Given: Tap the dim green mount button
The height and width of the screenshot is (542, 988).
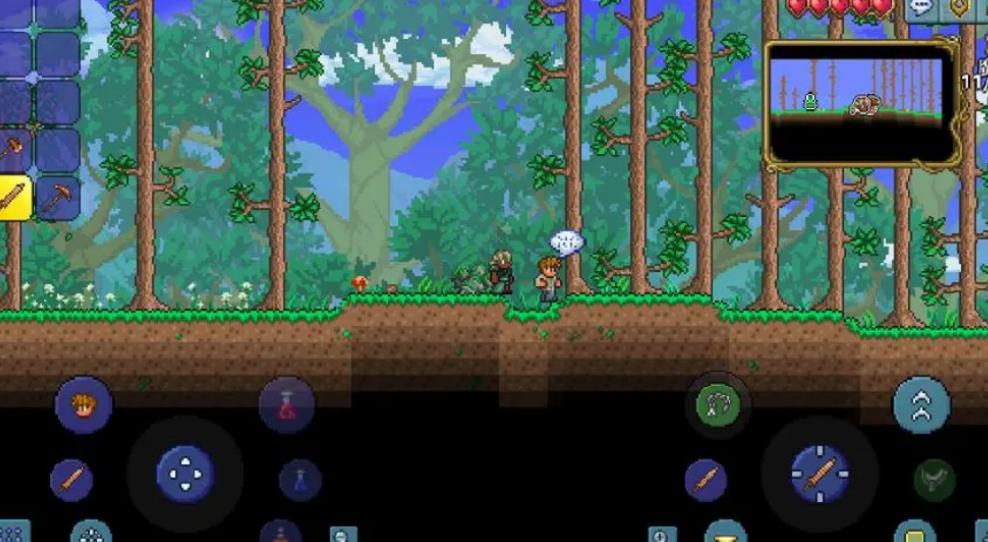Looking at the screenshot, I should click(x=934, y=480).
